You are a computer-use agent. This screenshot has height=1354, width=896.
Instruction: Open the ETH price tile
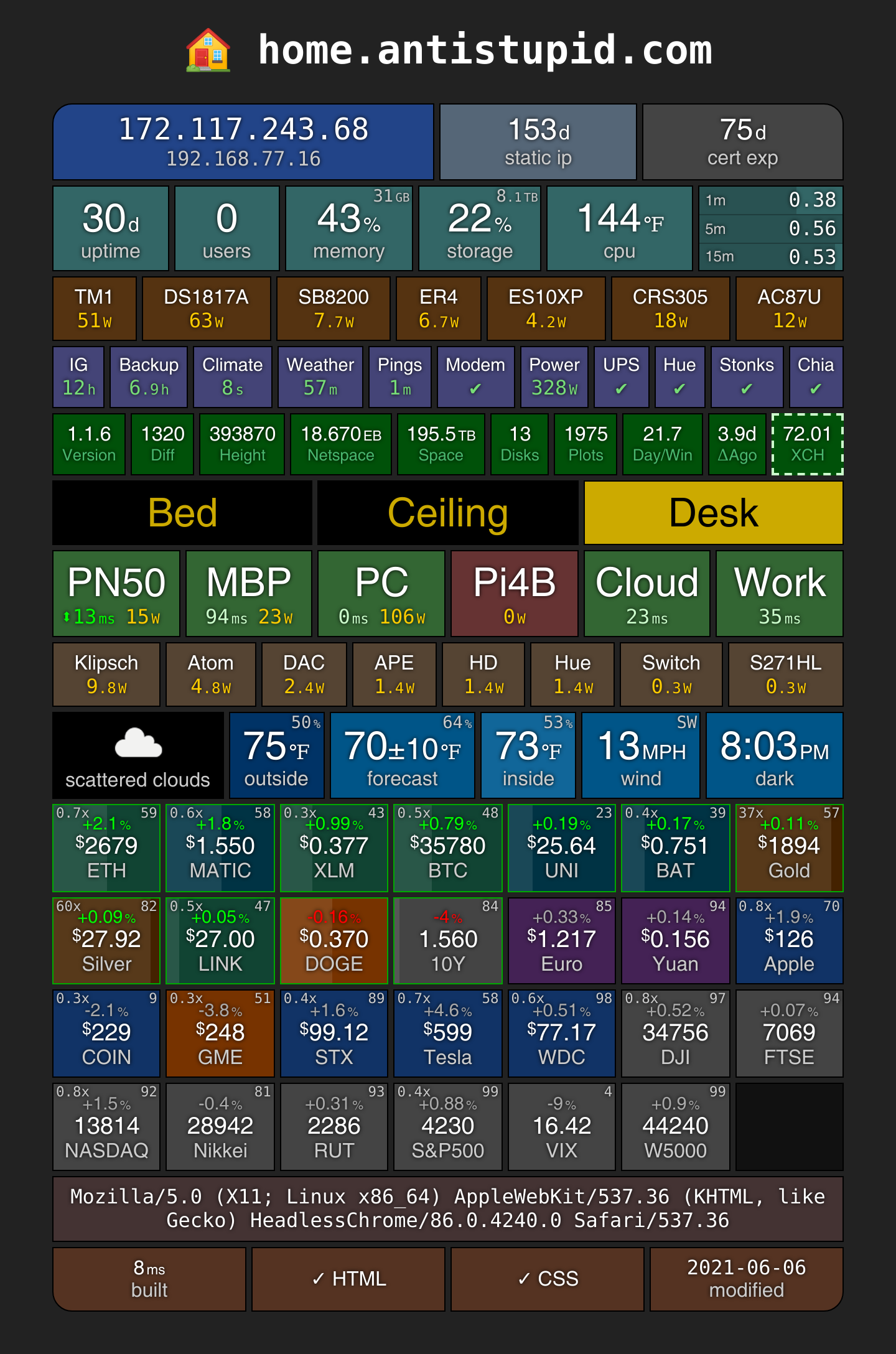(106, 848)
